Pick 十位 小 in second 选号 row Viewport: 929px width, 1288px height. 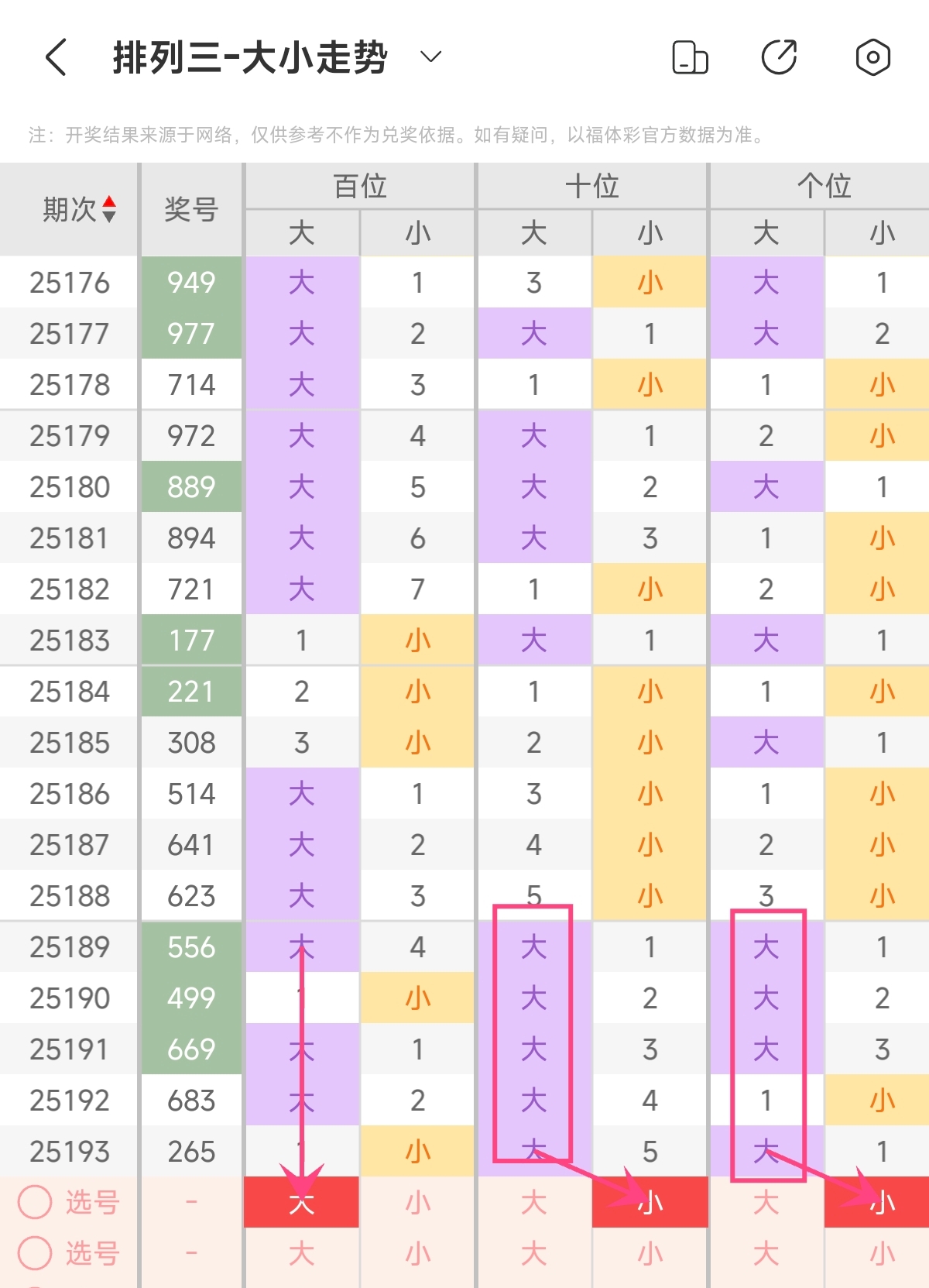650,1253
